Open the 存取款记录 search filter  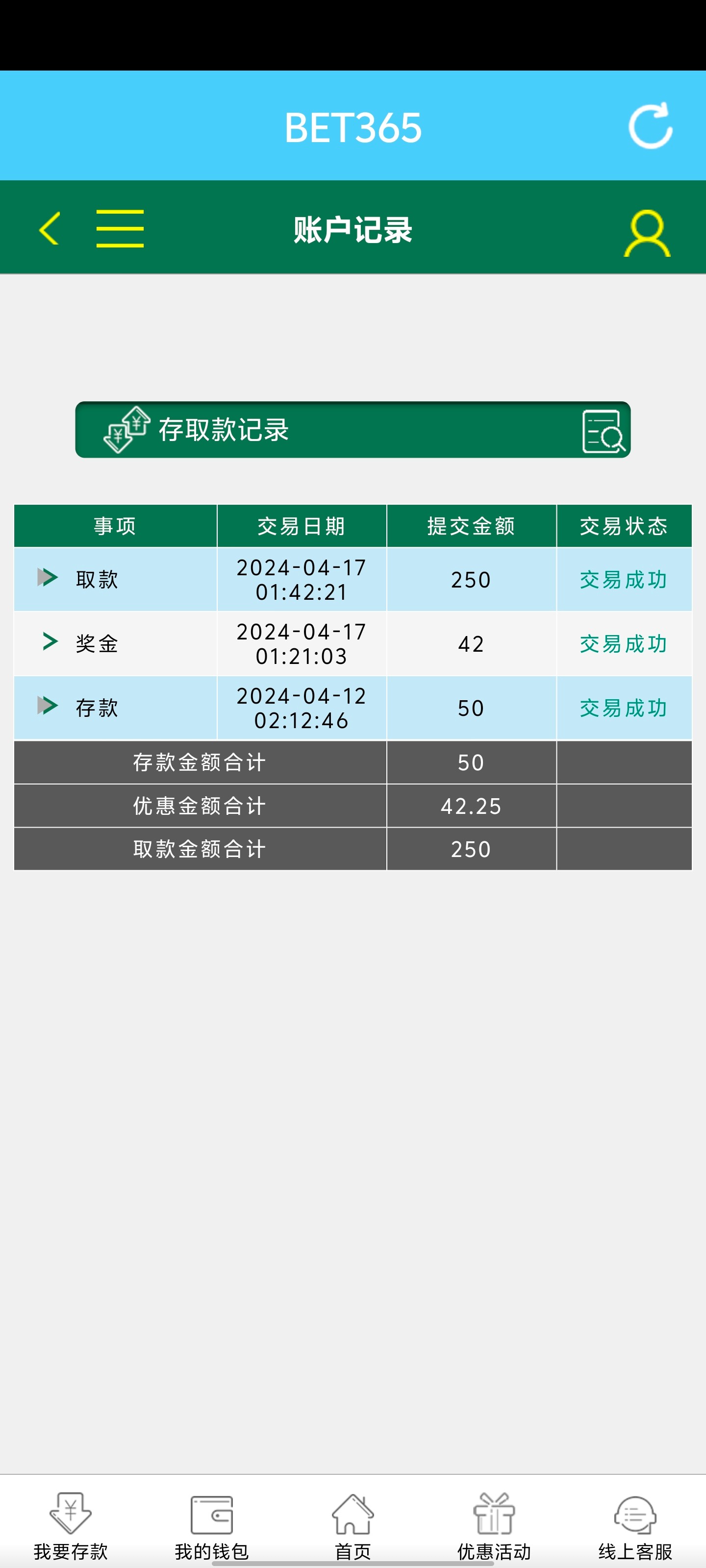(603, 431)
